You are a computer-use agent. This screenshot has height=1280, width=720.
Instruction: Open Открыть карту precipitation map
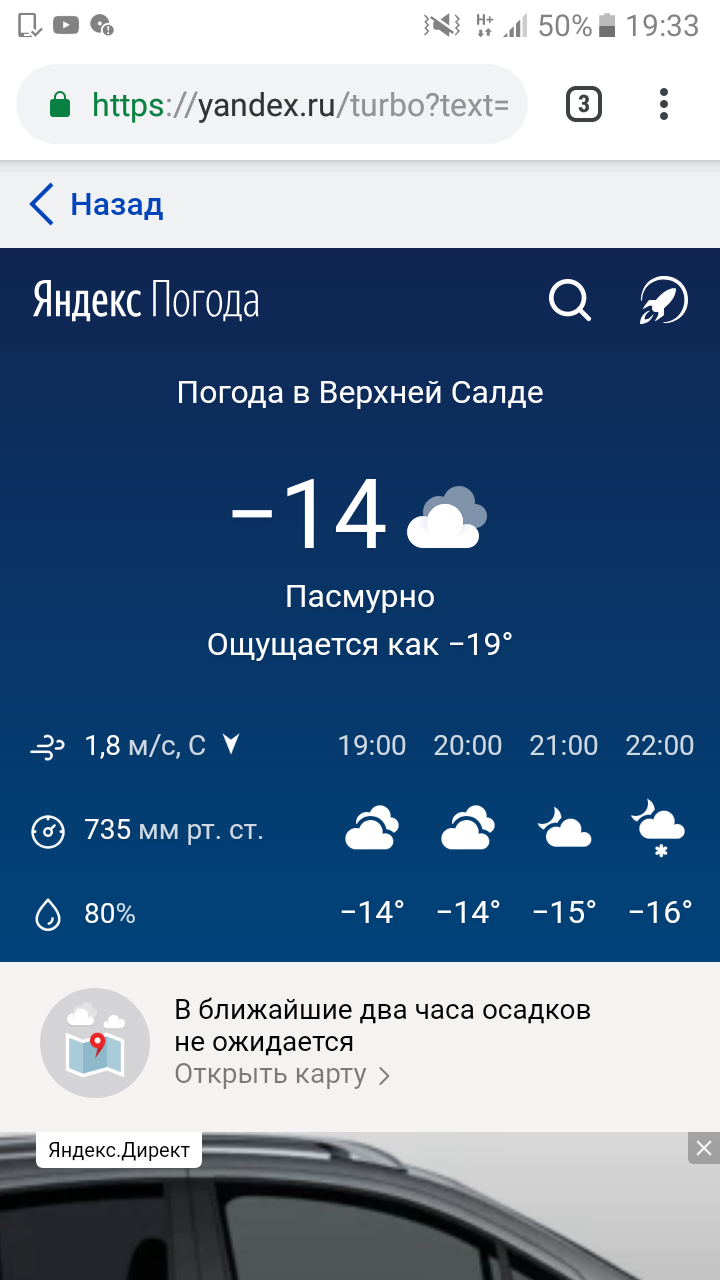(282, 1075)
